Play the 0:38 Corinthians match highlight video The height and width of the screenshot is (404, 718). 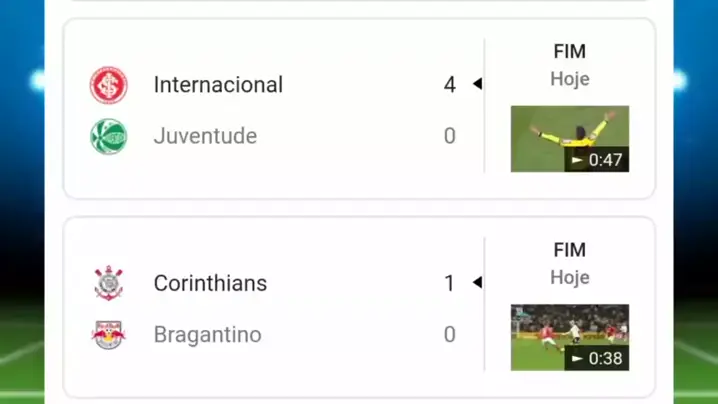pos(569,337)
